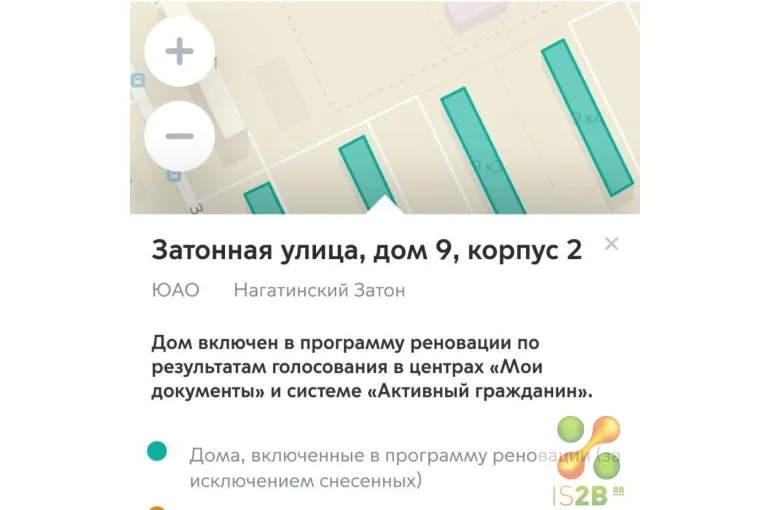Select the tall teal building marked к4
This screenshot has width=770, height=510.
point(588,116)
